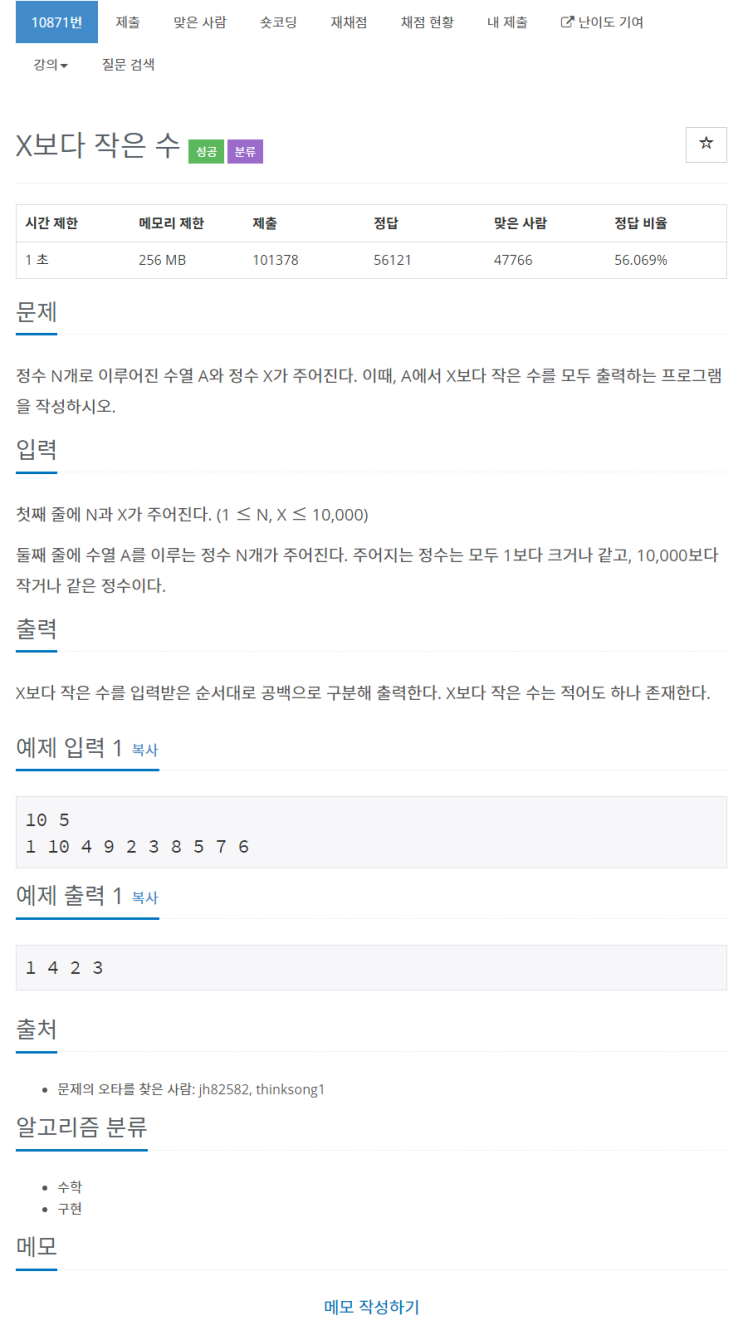
Task: Open the 구현 algorithm category
Action: 70,1209
